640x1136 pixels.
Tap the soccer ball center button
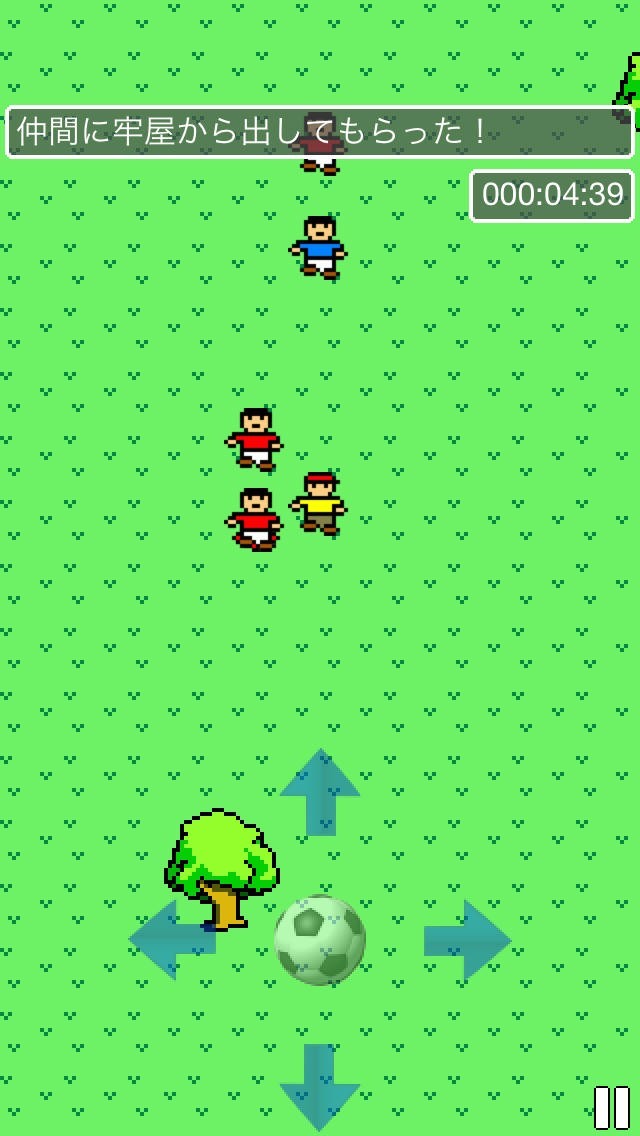click(320, 940)
